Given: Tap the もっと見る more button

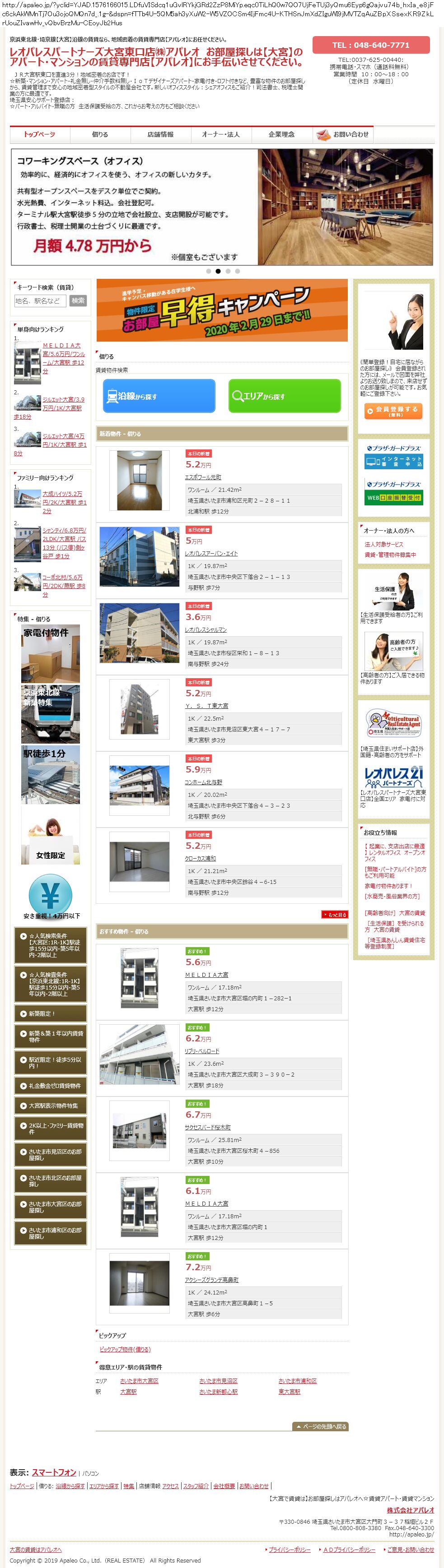Looking at the screenshot, I should (334, 914).
